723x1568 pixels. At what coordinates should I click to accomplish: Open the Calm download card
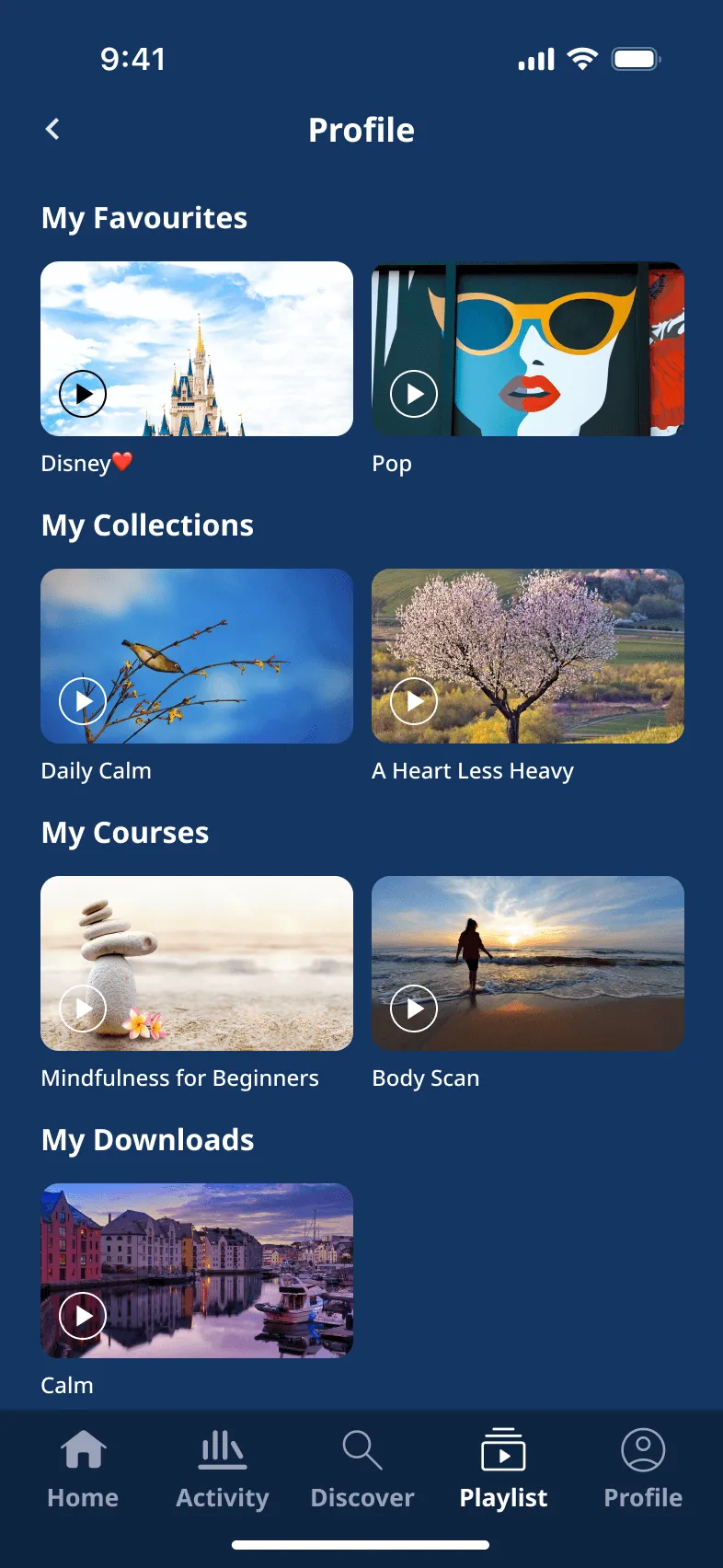pyautogui.click(x=197, y=1271)
